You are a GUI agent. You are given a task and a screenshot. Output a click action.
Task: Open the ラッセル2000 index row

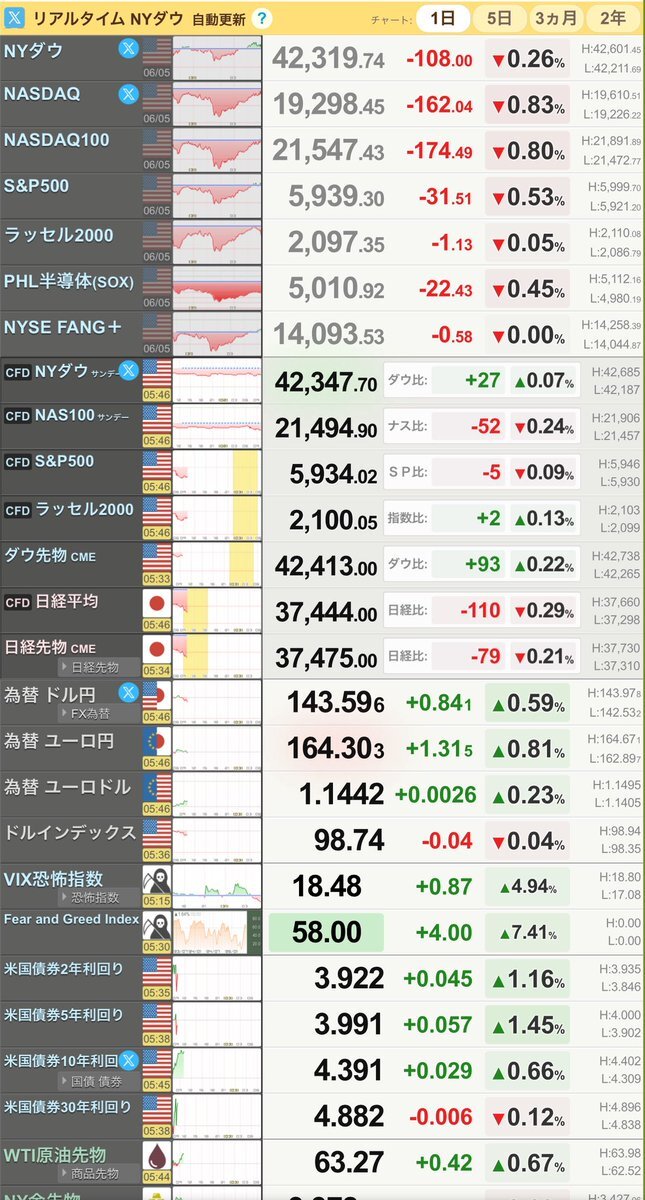(322, 241)
